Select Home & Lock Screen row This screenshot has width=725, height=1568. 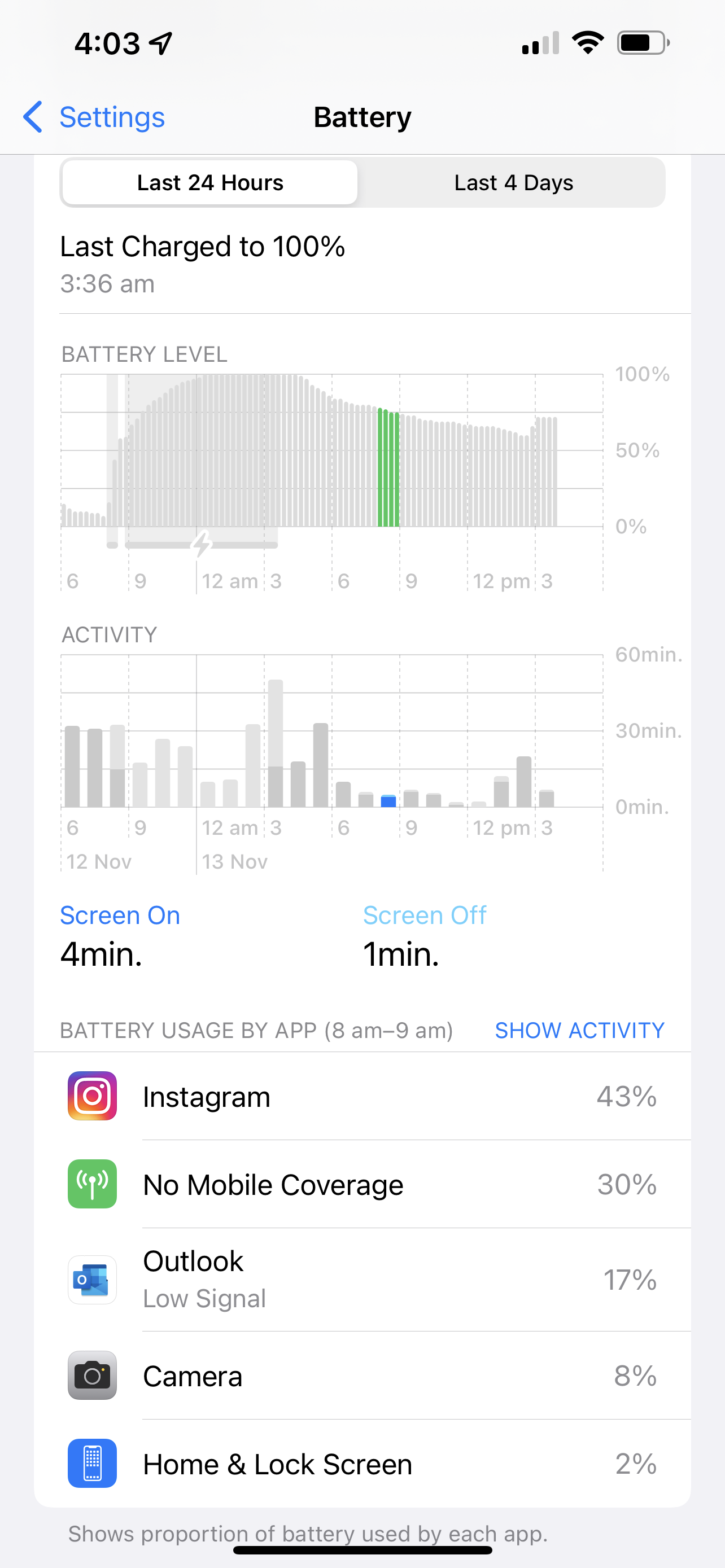click(362, 1464)
